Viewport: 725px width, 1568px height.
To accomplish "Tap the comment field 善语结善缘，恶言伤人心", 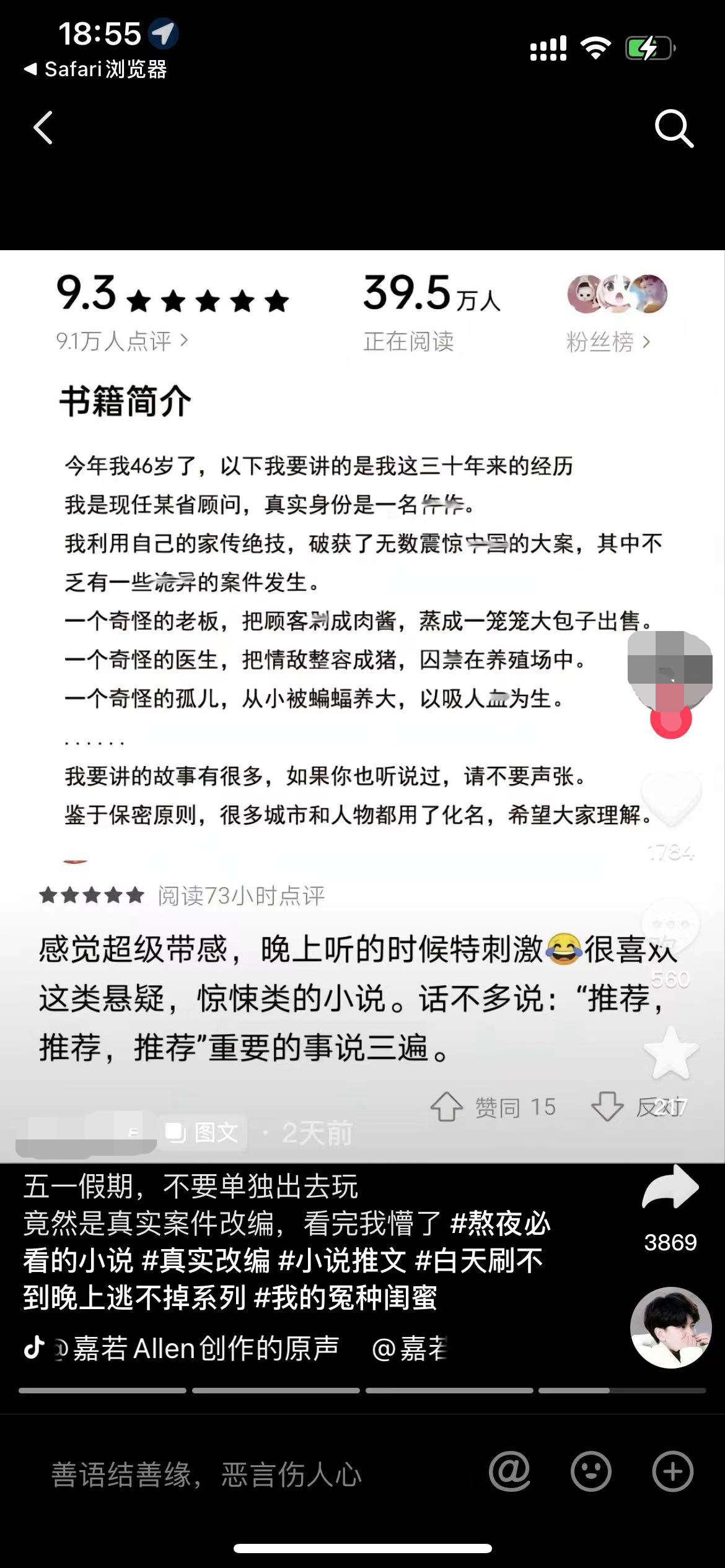I will pos(206,1474).
